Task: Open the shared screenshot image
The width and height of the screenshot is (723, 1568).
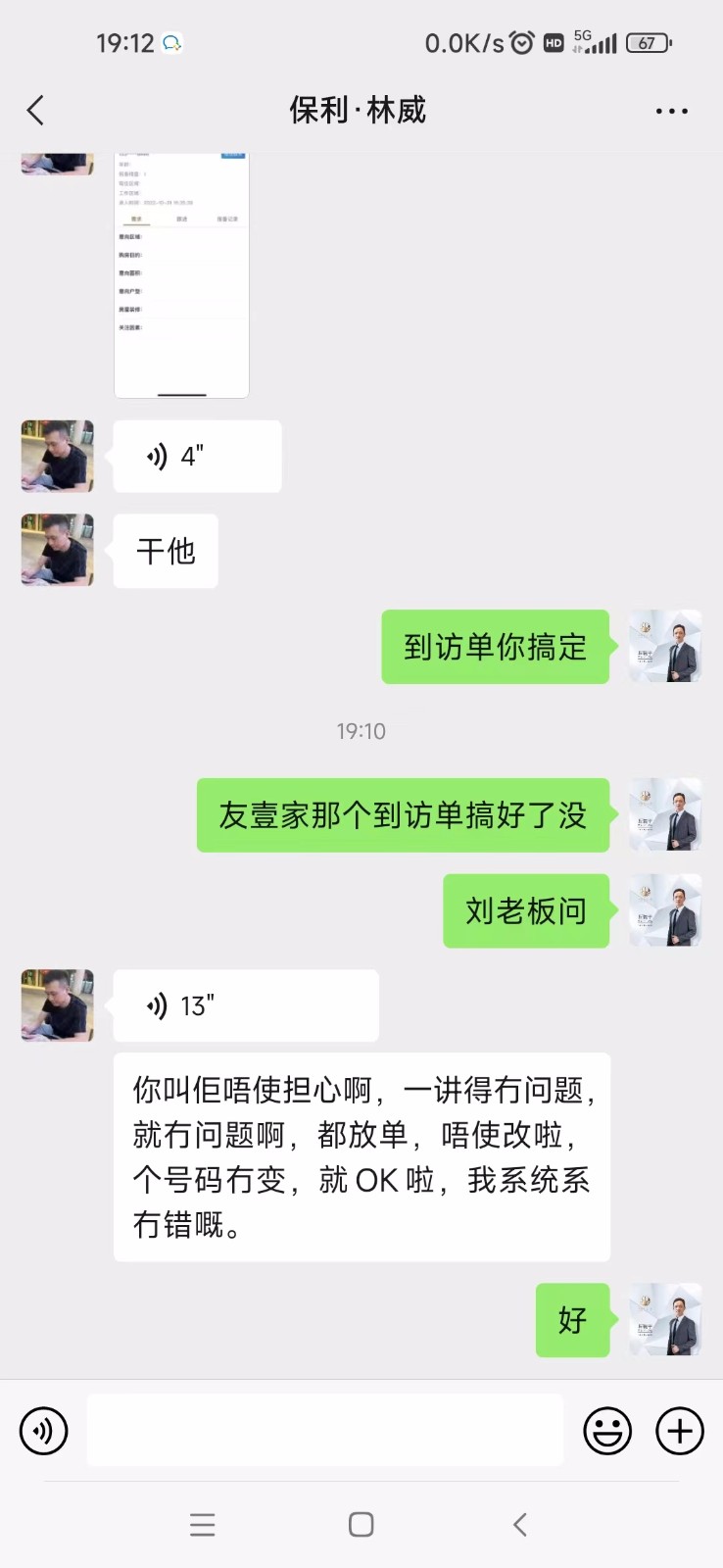Action: tap(182, 275)
